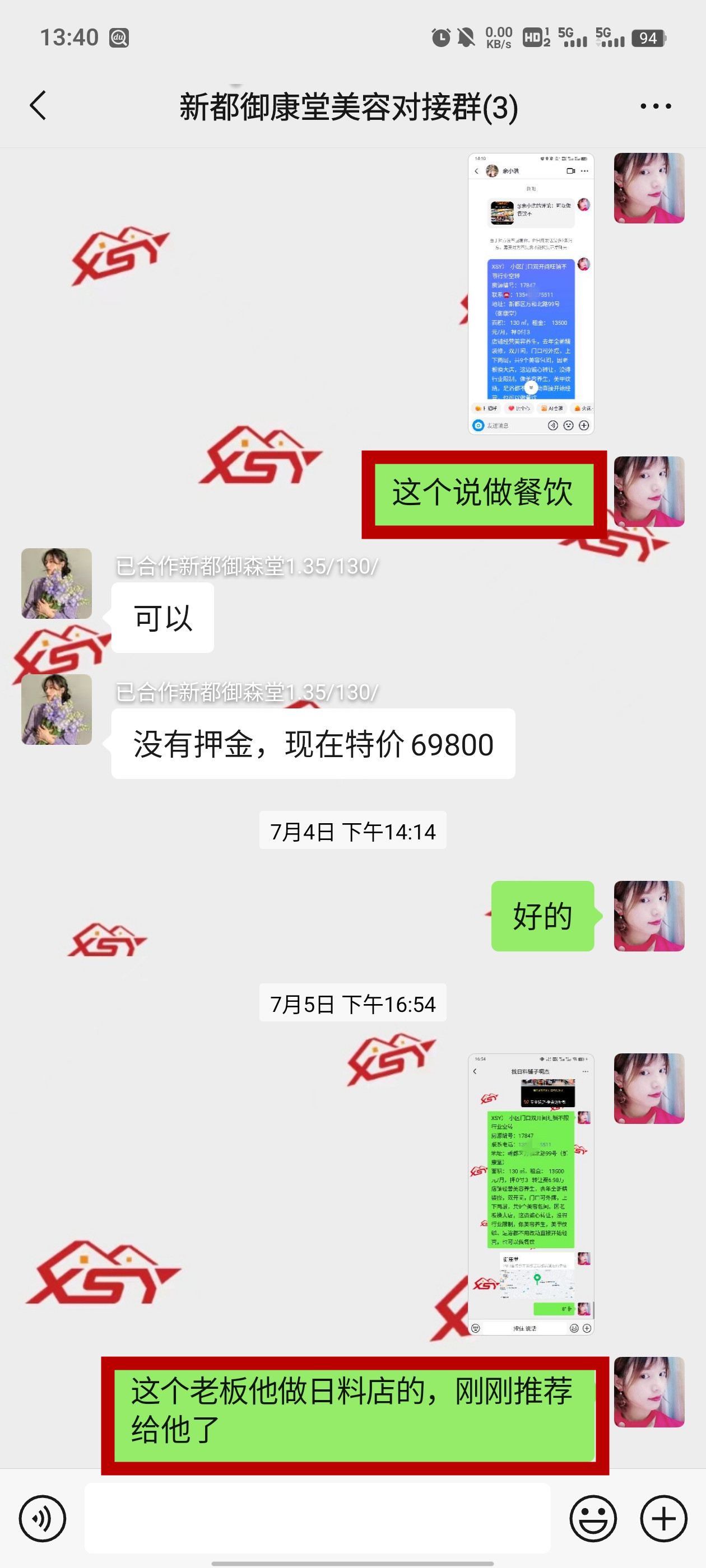Open the group chat overflow menu
The height and width of the screenshot is (1568, 706).
coord(656,106)
